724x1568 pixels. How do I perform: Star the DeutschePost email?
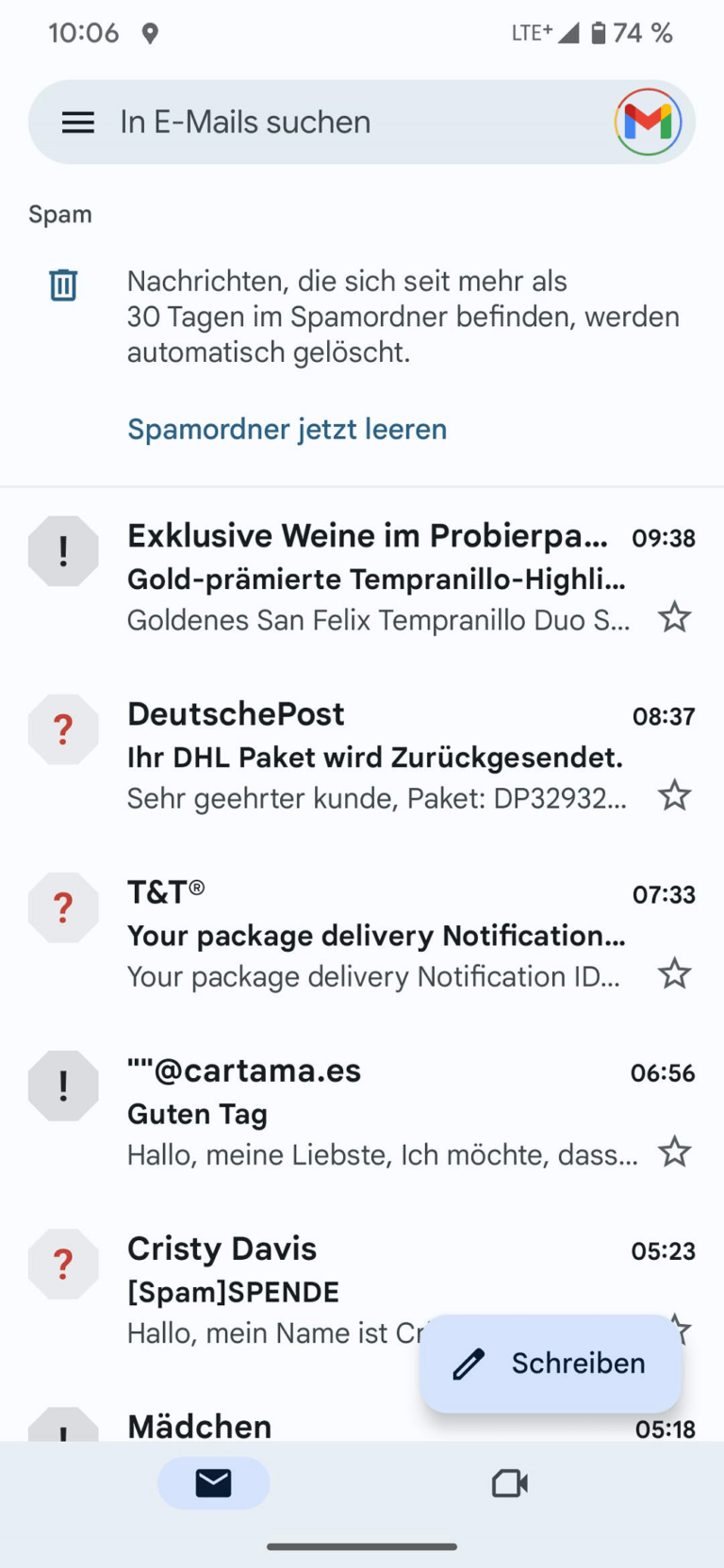(x=674, y=796)
